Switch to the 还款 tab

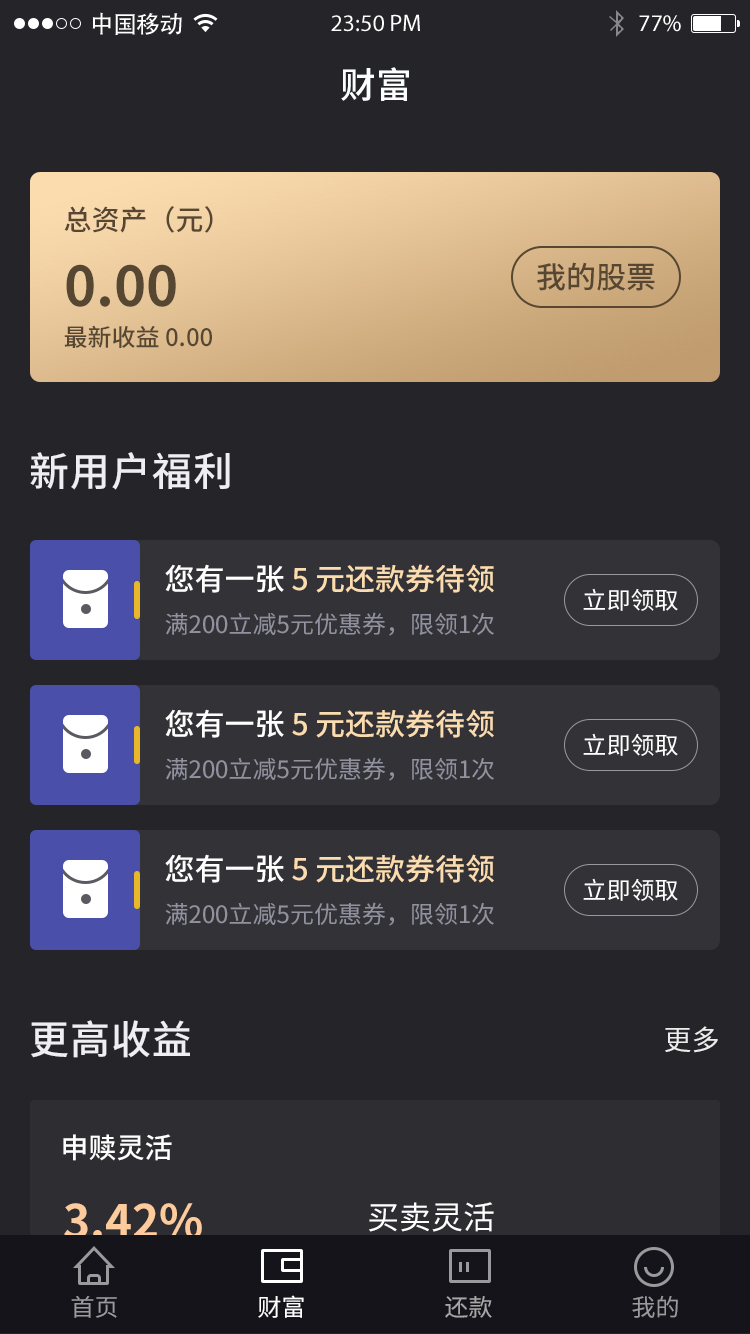pos(469,1283)
